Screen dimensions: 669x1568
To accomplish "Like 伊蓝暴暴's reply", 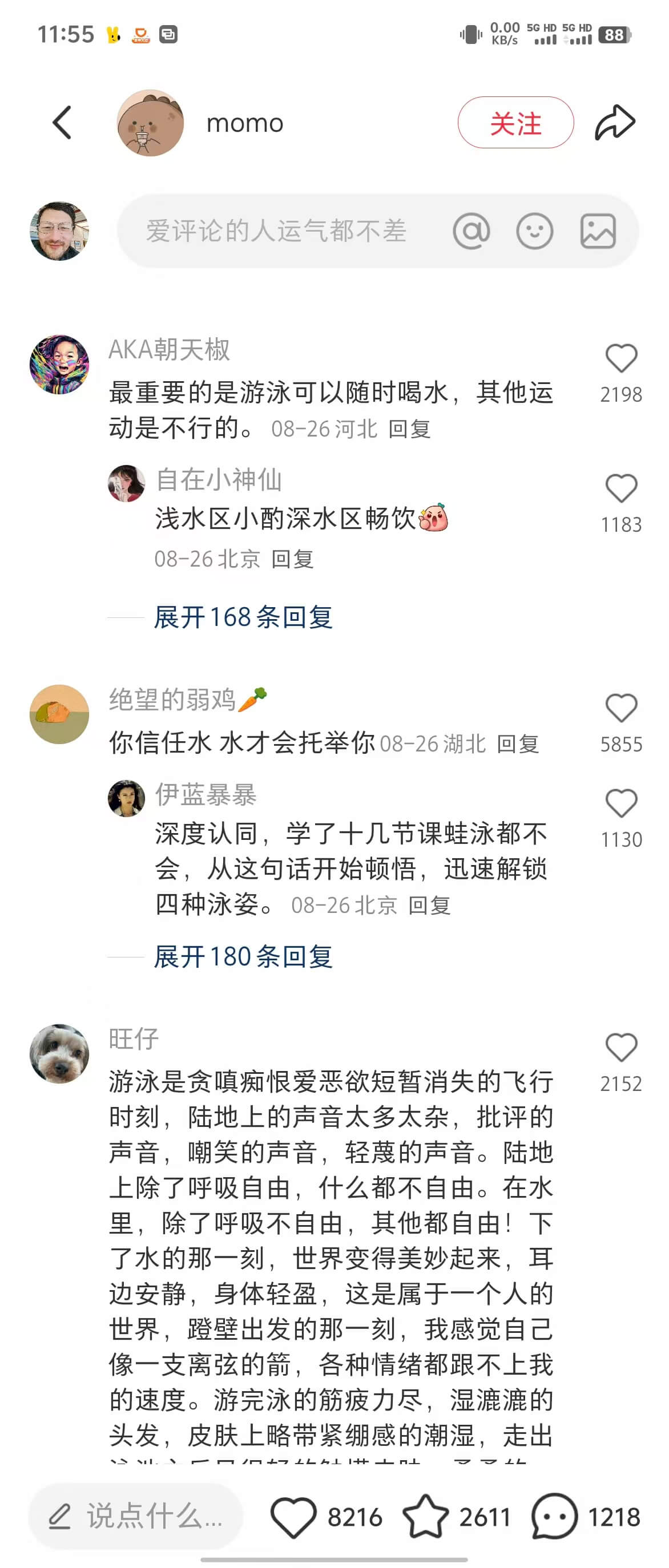I will pyautogui.click(x=621, y=803).
